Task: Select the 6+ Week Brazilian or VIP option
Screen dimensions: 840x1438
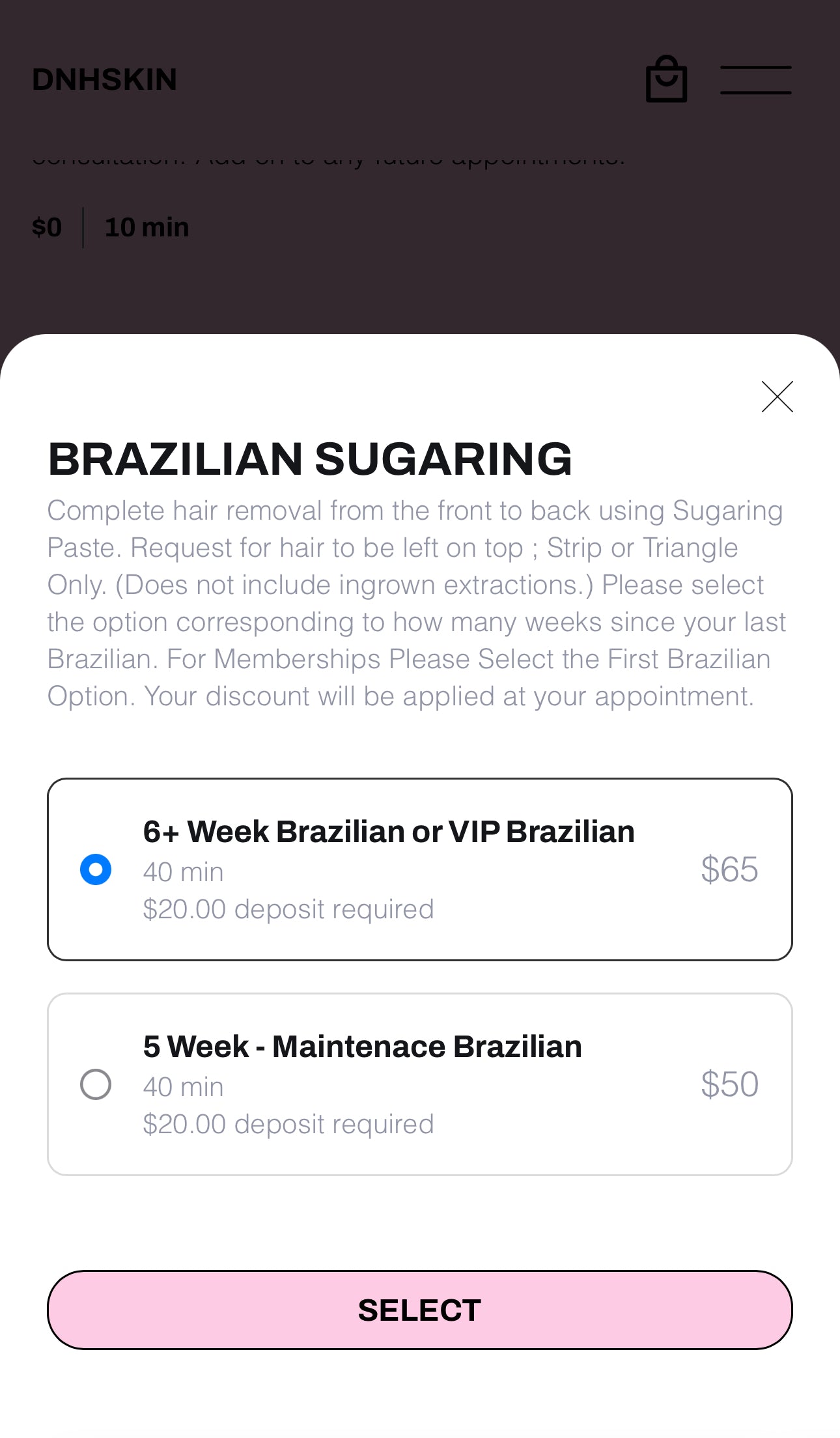Action: point(96,869)
